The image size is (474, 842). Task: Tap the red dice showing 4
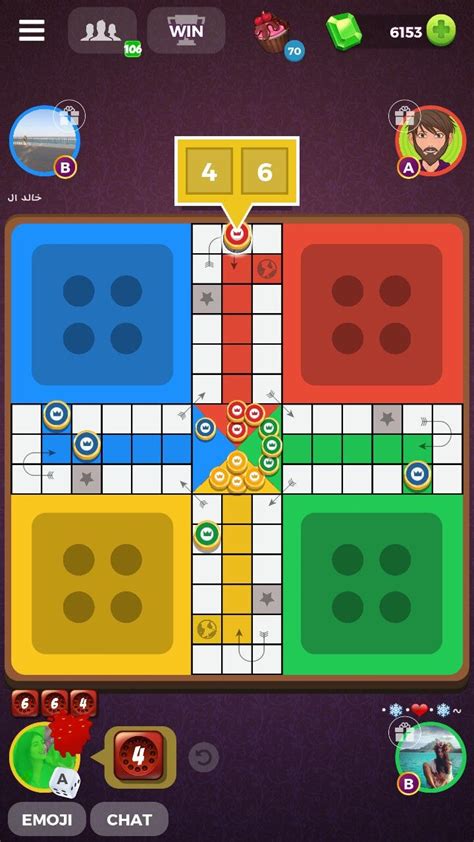click(x=138, y=757)
